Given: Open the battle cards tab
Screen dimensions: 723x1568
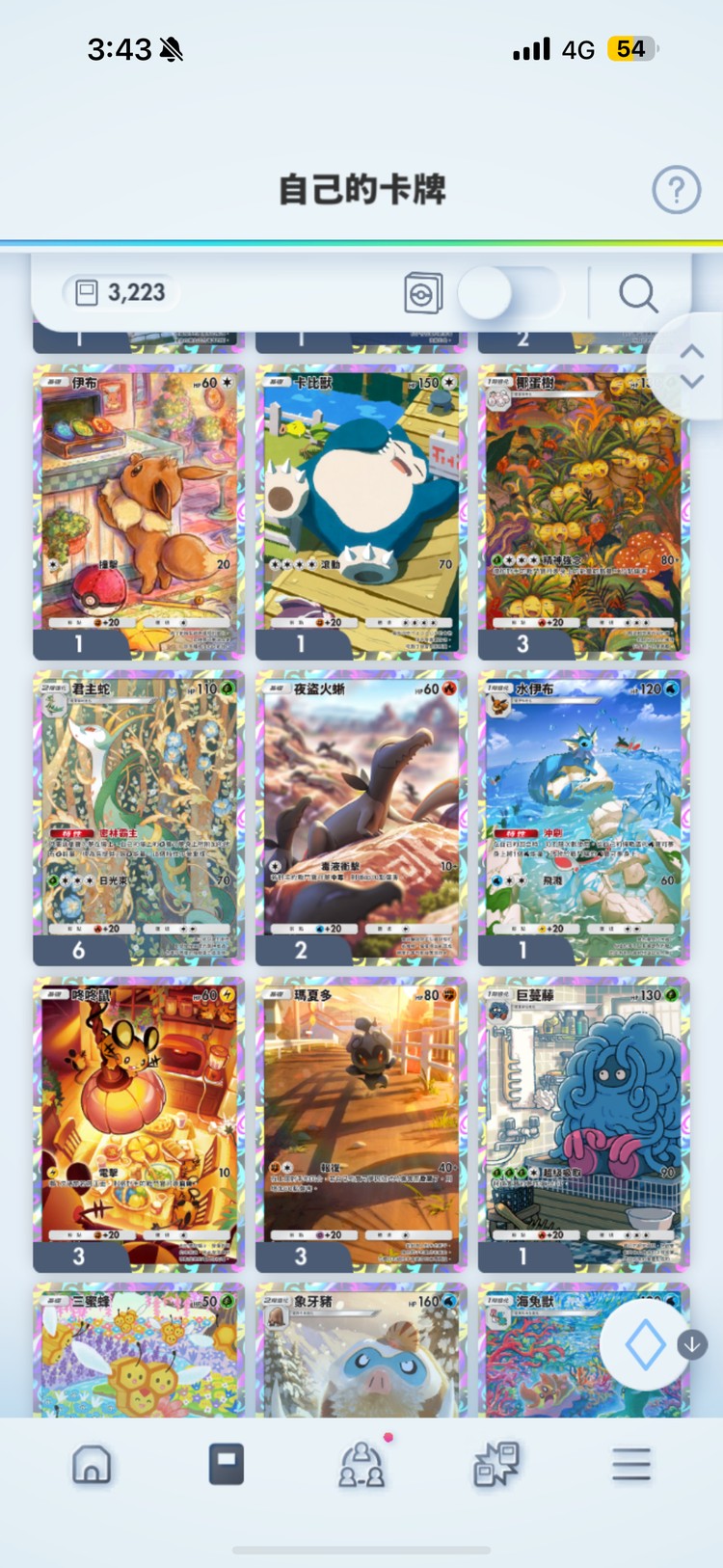Looking at the screenshot, I should click(x=496, y=1465).
